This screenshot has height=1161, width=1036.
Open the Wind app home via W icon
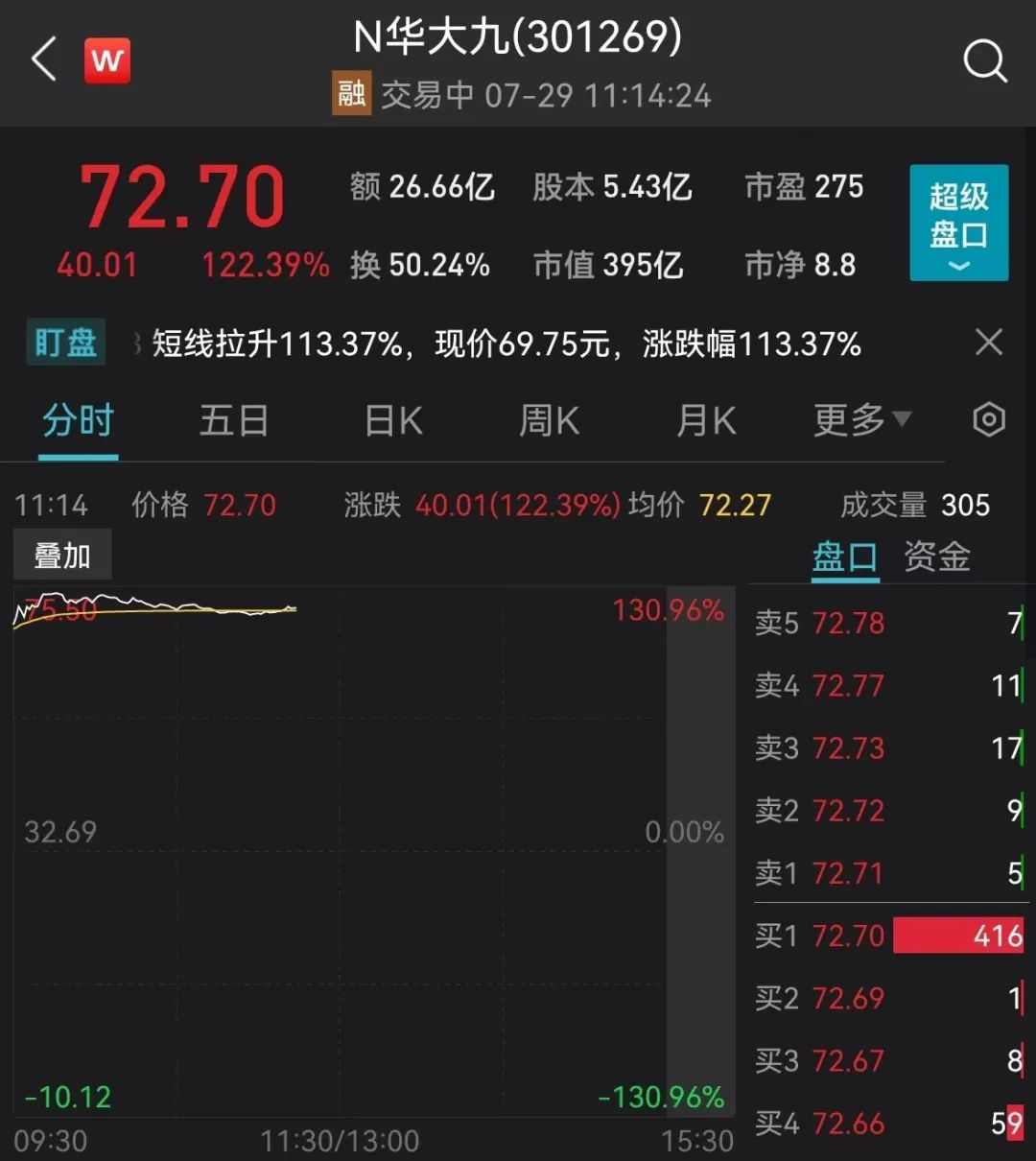point(106,59)
